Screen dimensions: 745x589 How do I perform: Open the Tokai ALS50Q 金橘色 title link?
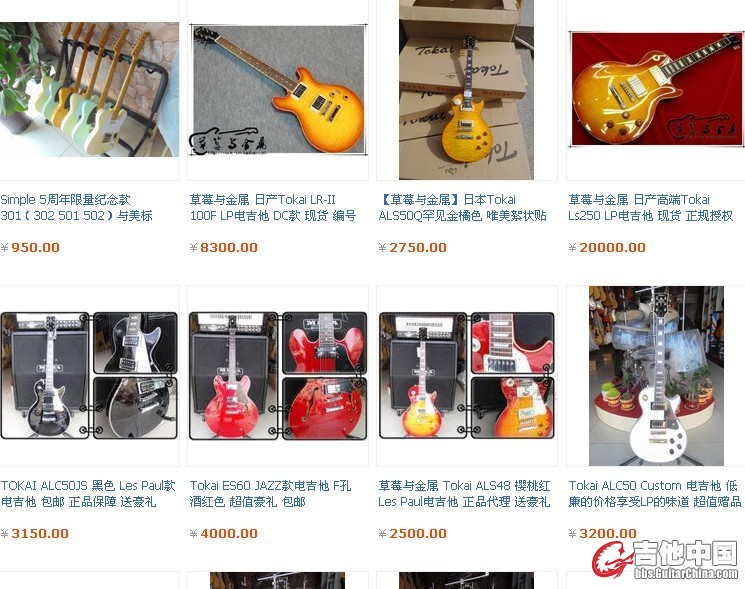coord(462,207)
